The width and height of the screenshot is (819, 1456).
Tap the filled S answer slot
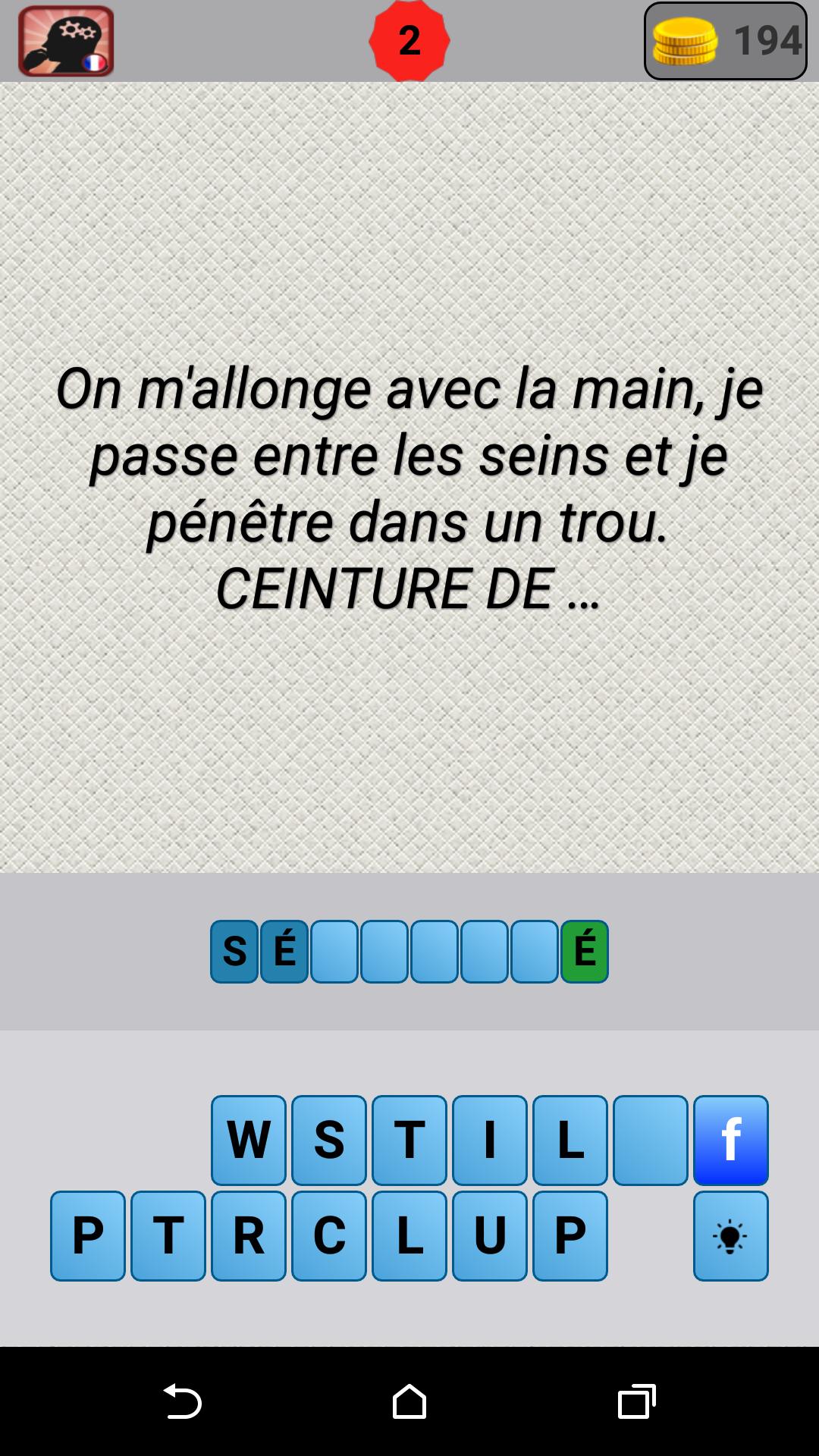tap(234, 950)
